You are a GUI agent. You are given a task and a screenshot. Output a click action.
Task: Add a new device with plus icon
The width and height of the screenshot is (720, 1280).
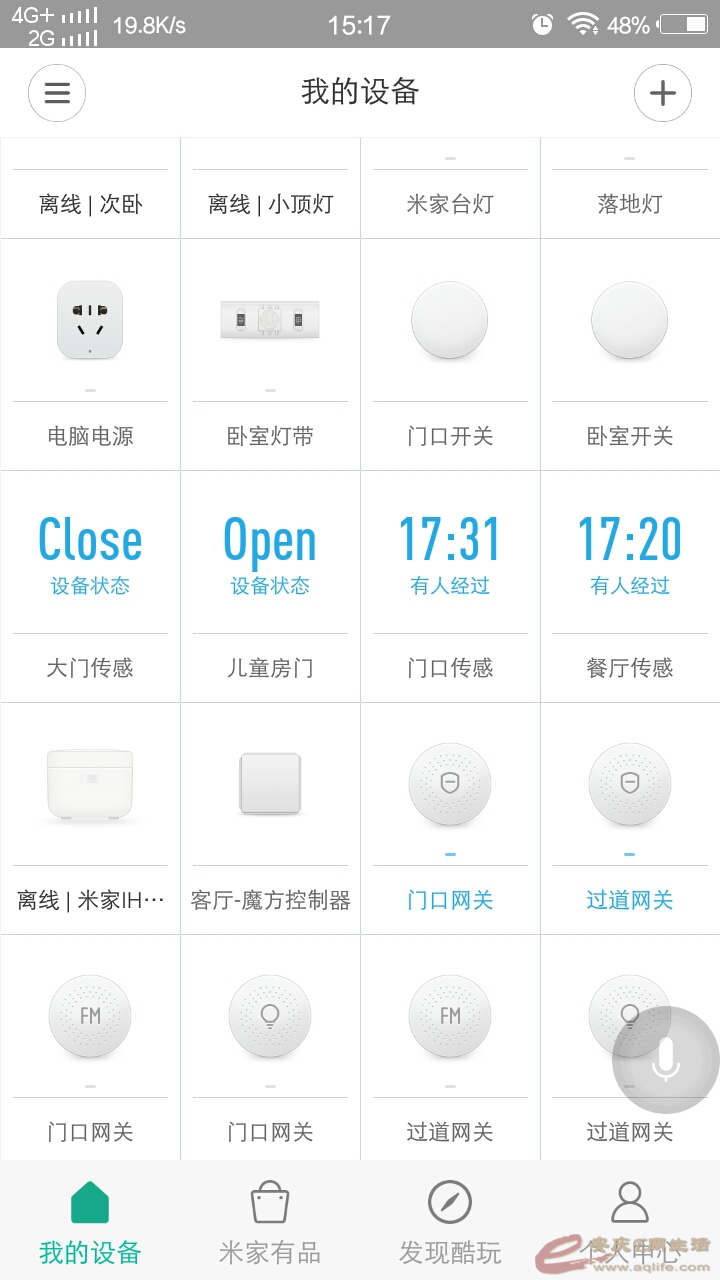tap(662, 93)
